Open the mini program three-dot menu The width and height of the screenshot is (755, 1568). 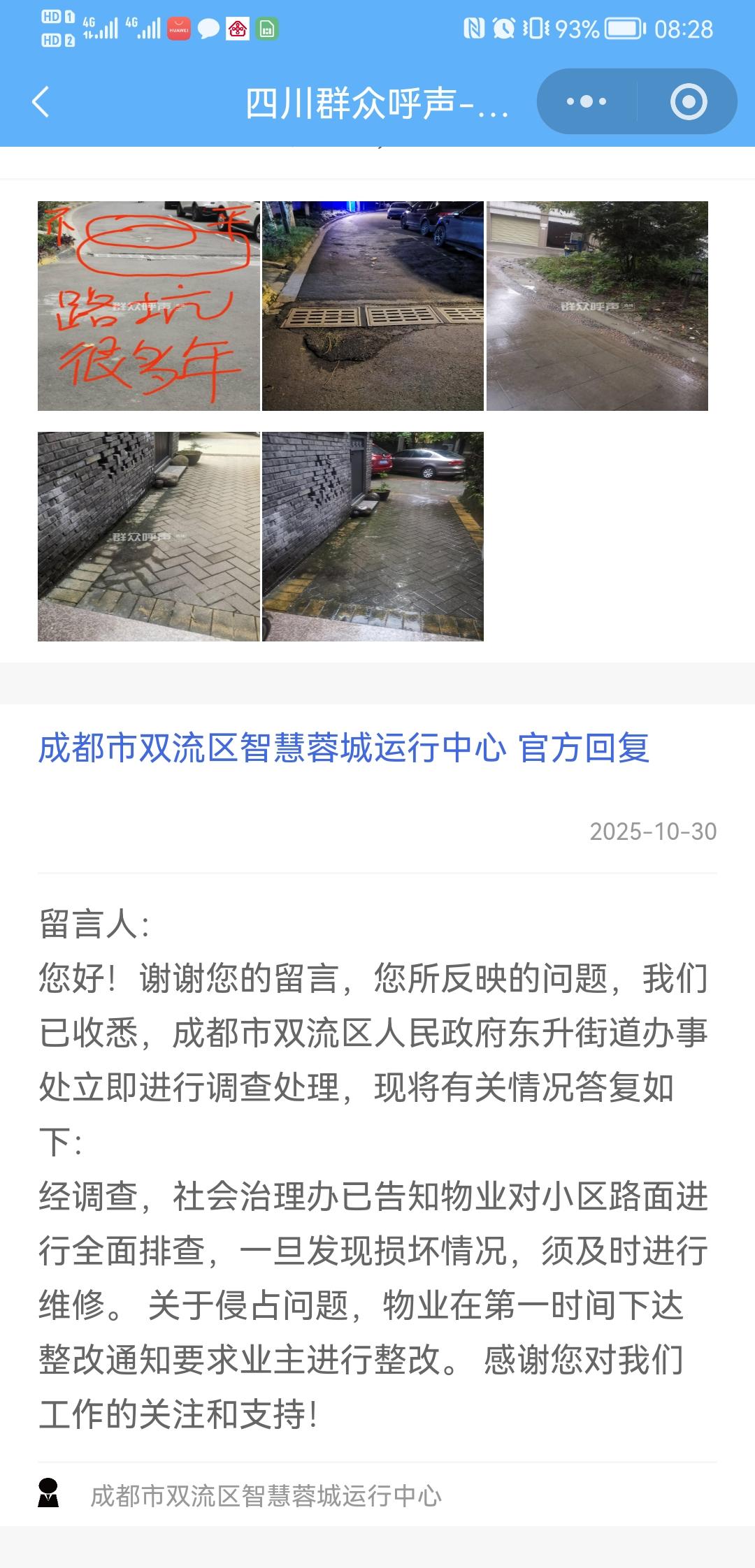586,102
